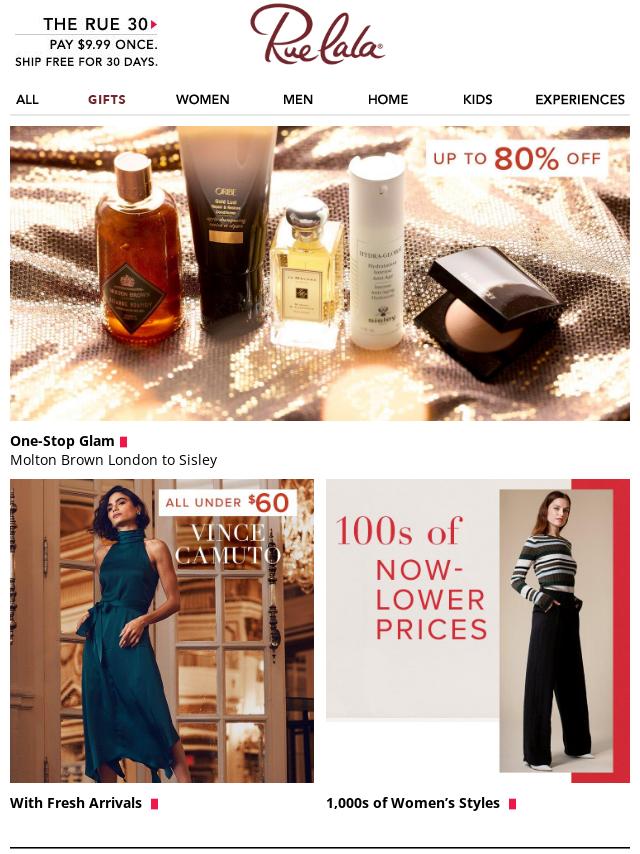View the Kids category

(x=478, y=99)
